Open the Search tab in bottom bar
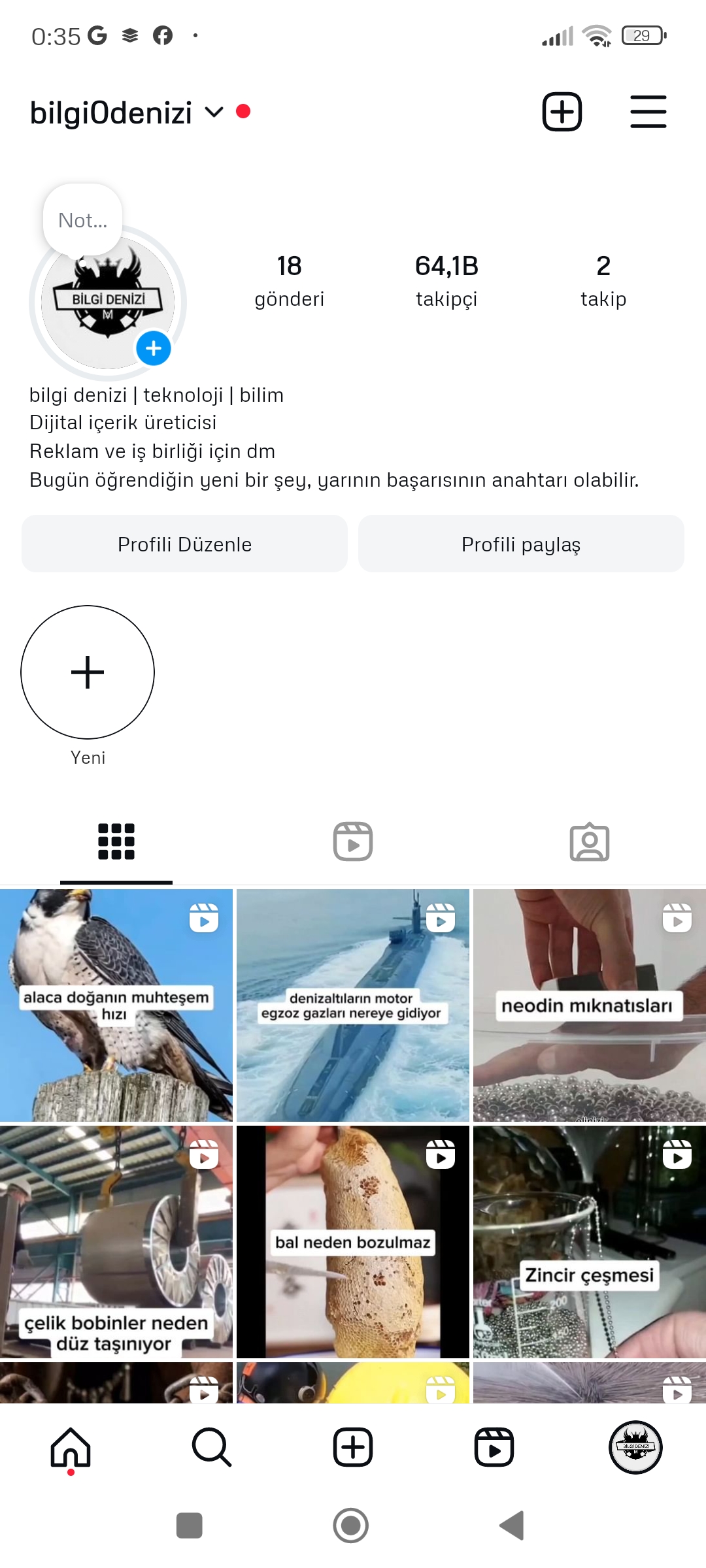Screen dimensions: 706x1568 click(212, 1448)
